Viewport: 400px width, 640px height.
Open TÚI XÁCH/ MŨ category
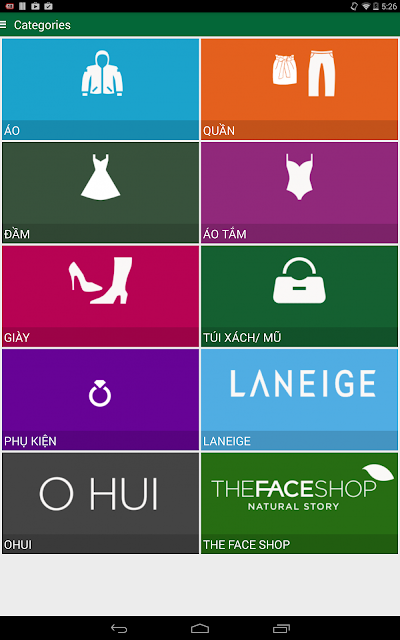(x=299, y=296)
